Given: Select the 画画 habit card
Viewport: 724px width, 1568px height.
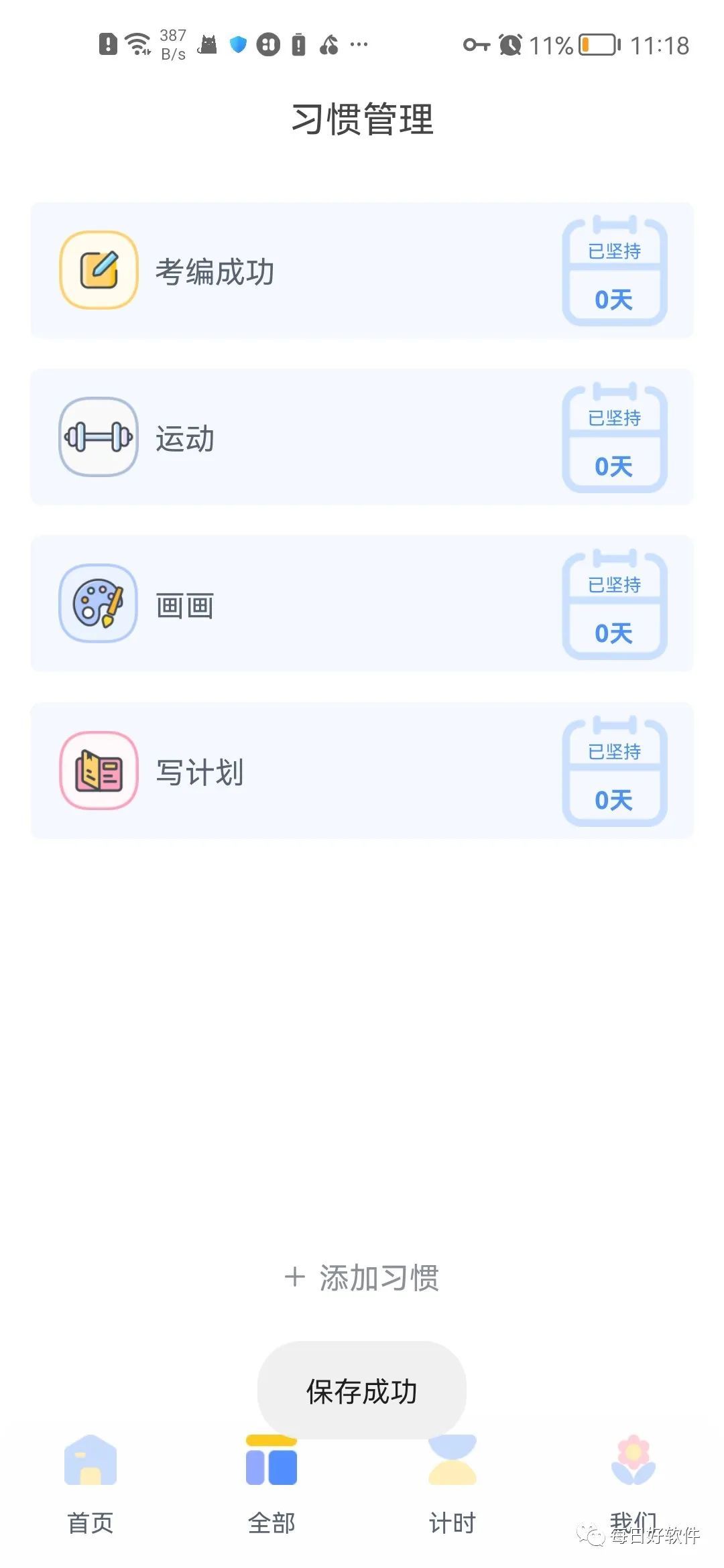Looking at the screenshot, I should (x=362, y=604).
